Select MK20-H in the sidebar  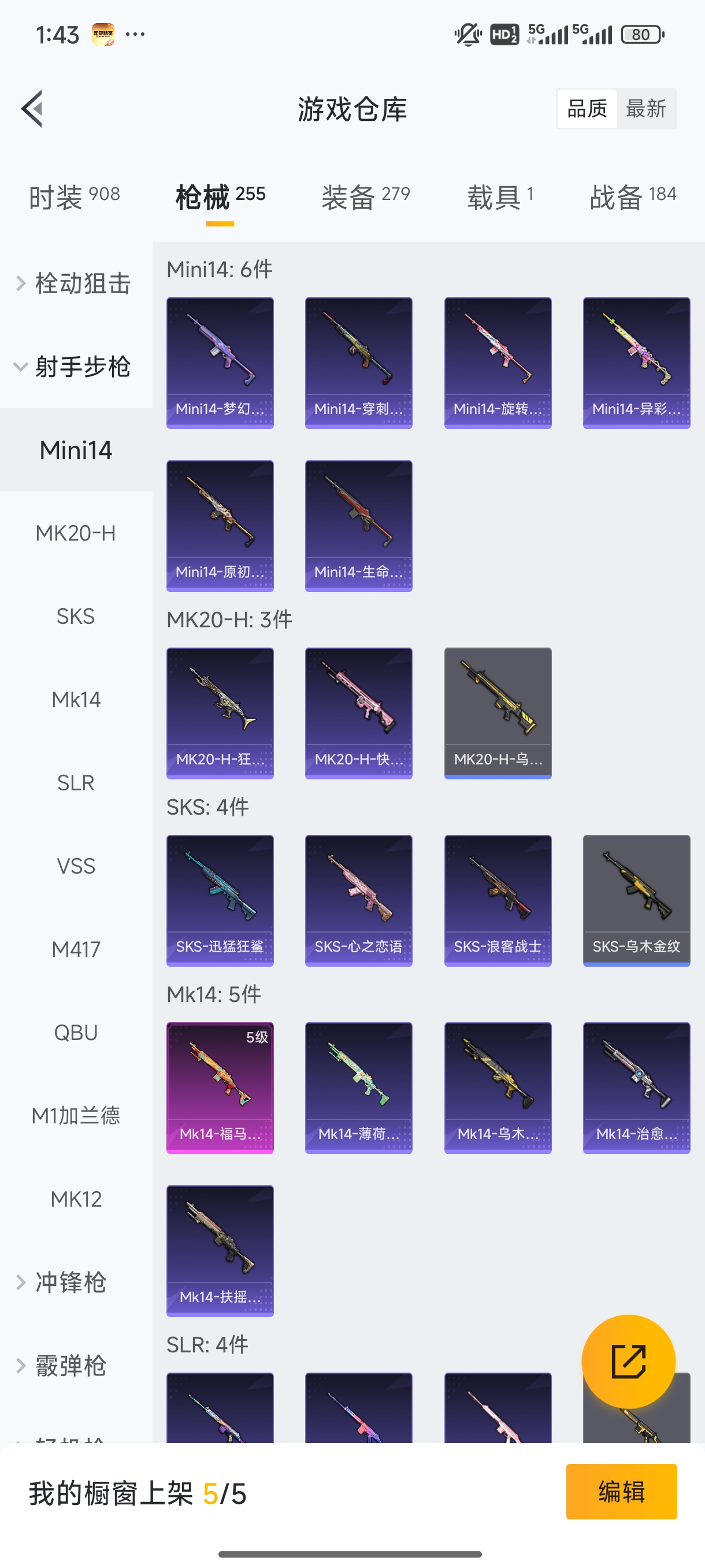pos(76,533)
